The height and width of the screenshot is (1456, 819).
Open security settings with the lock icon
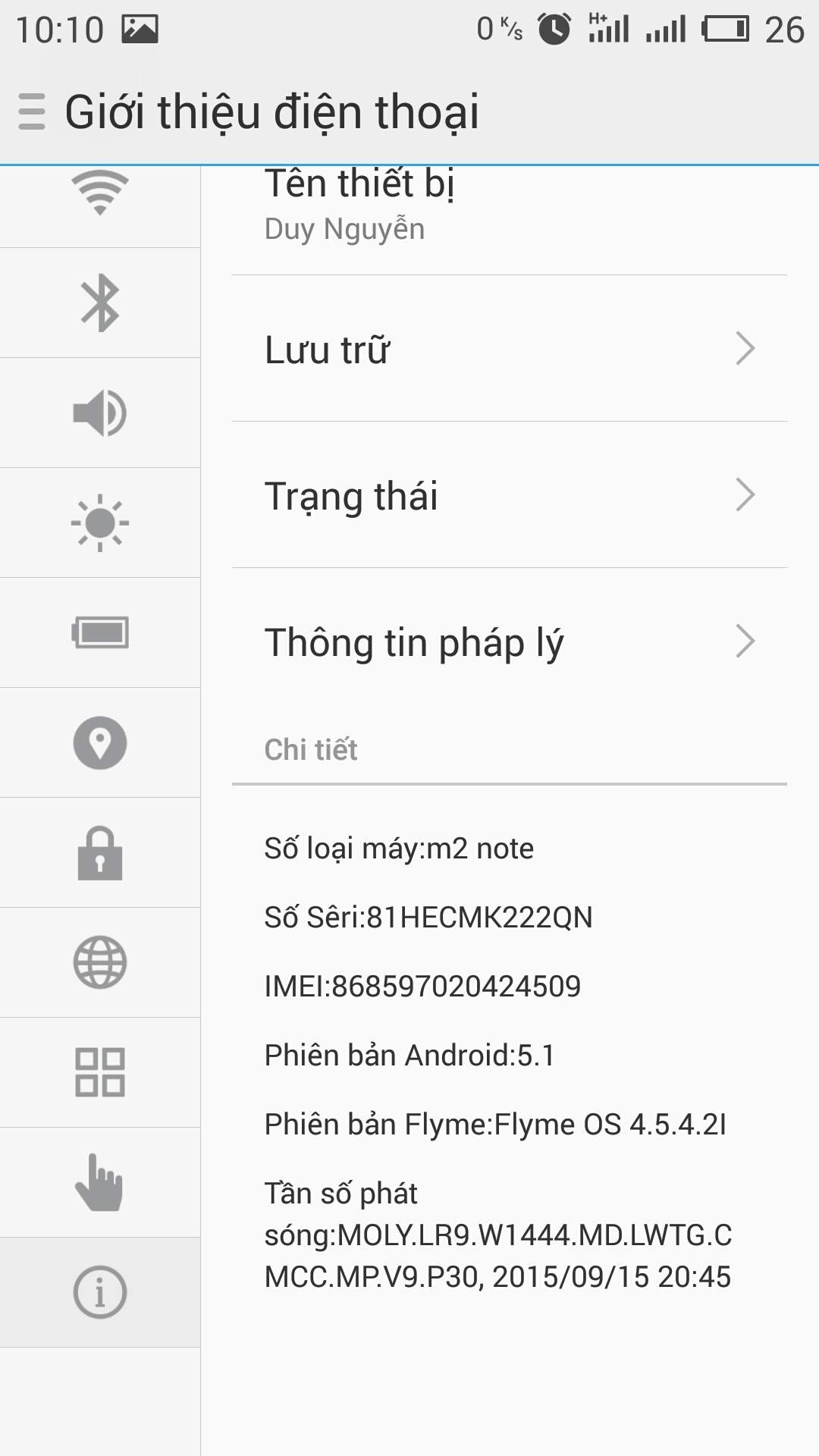pos(99,852)
